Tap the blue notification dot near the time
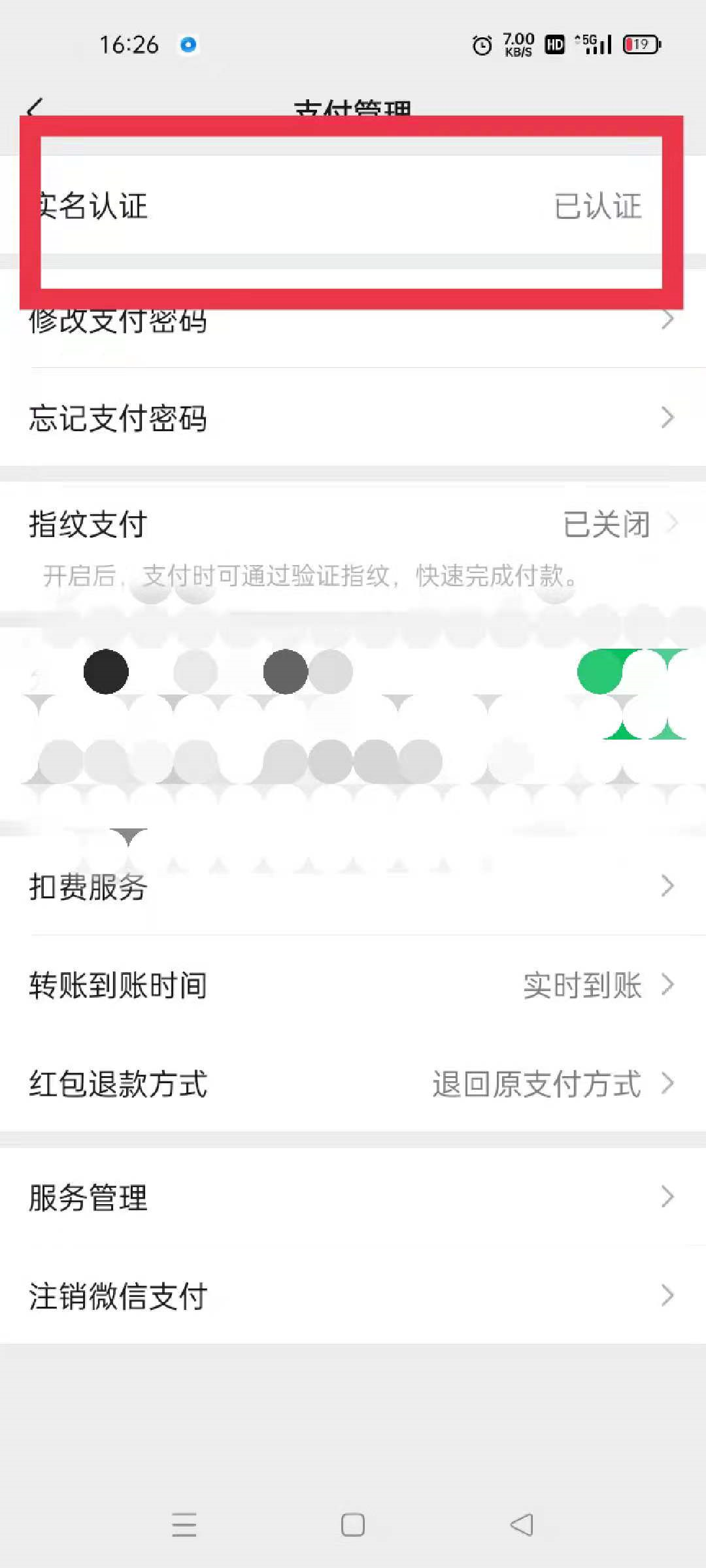 [x=188, y=44]
